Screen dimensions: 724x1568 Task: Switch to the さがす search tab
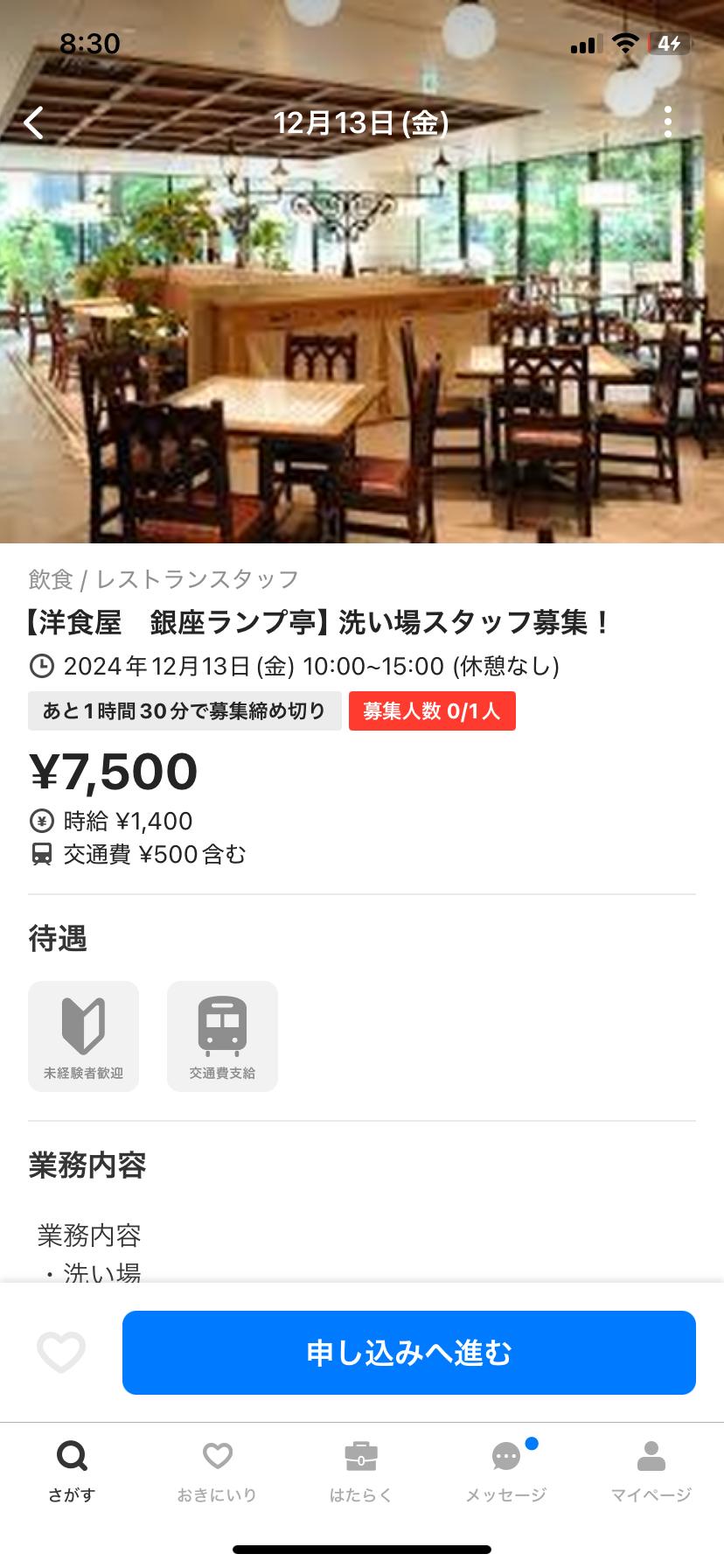72,1472
